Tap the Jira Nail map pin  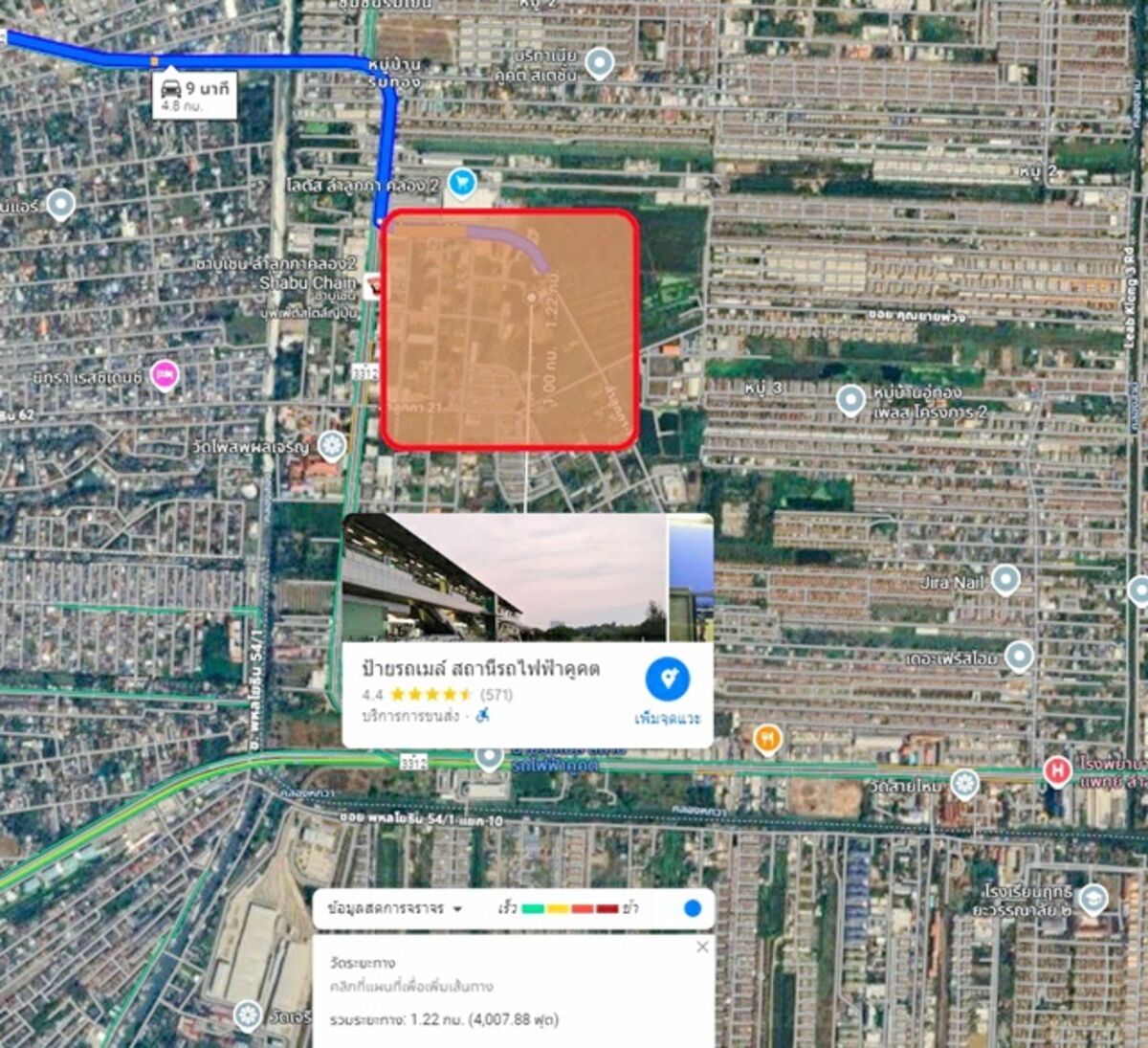[1004, 578]
